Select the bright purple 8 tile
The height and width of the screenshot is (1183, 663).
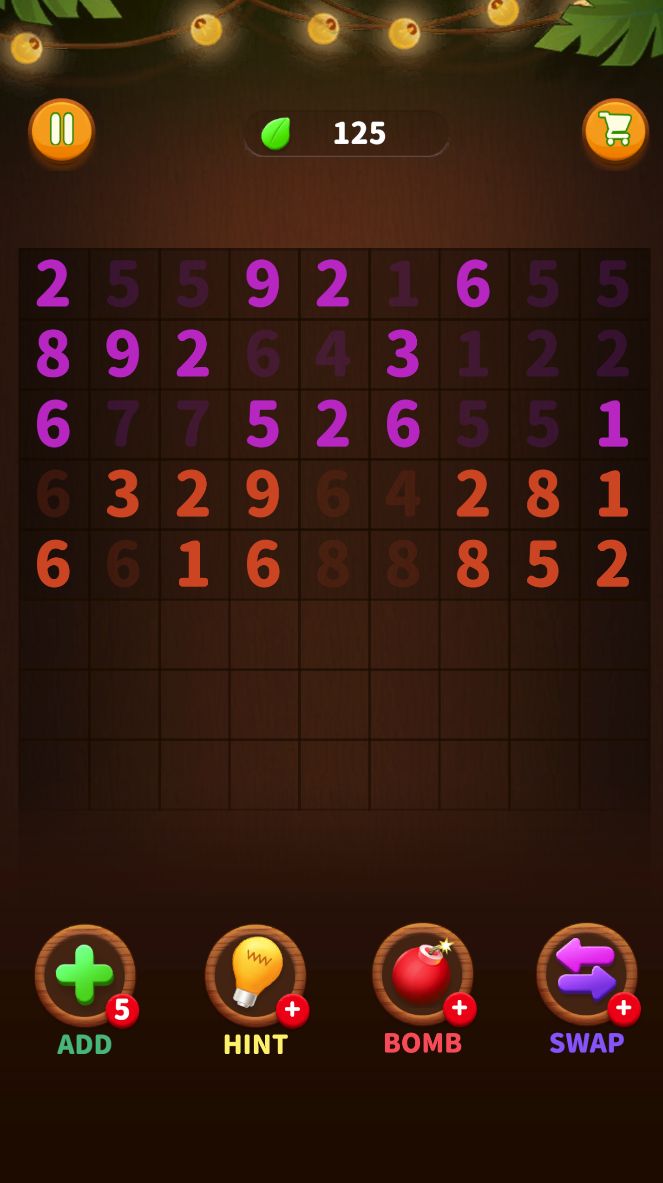[x=53, y=354]
